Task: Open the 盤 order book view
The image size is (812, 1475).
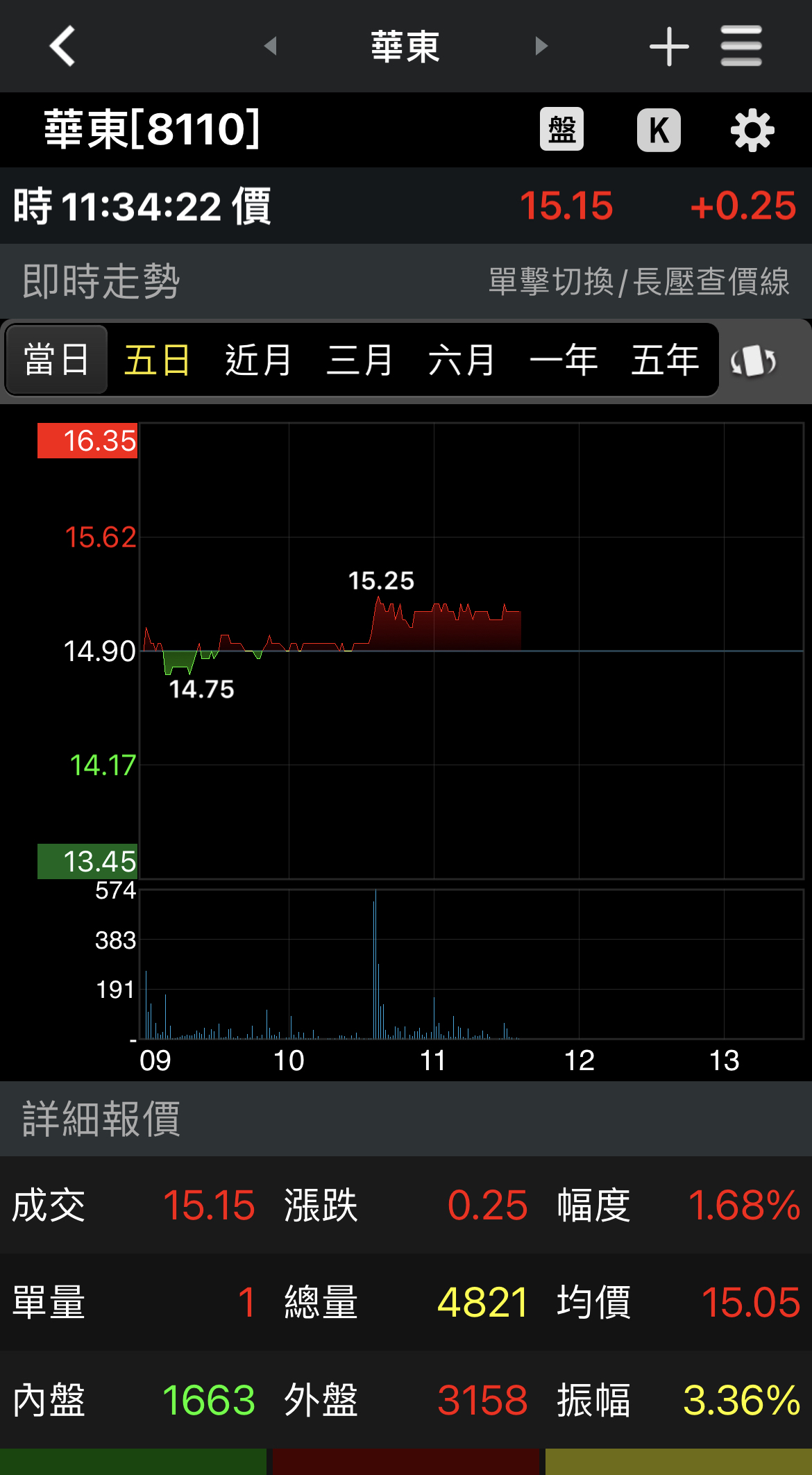Action: point(561,129)
